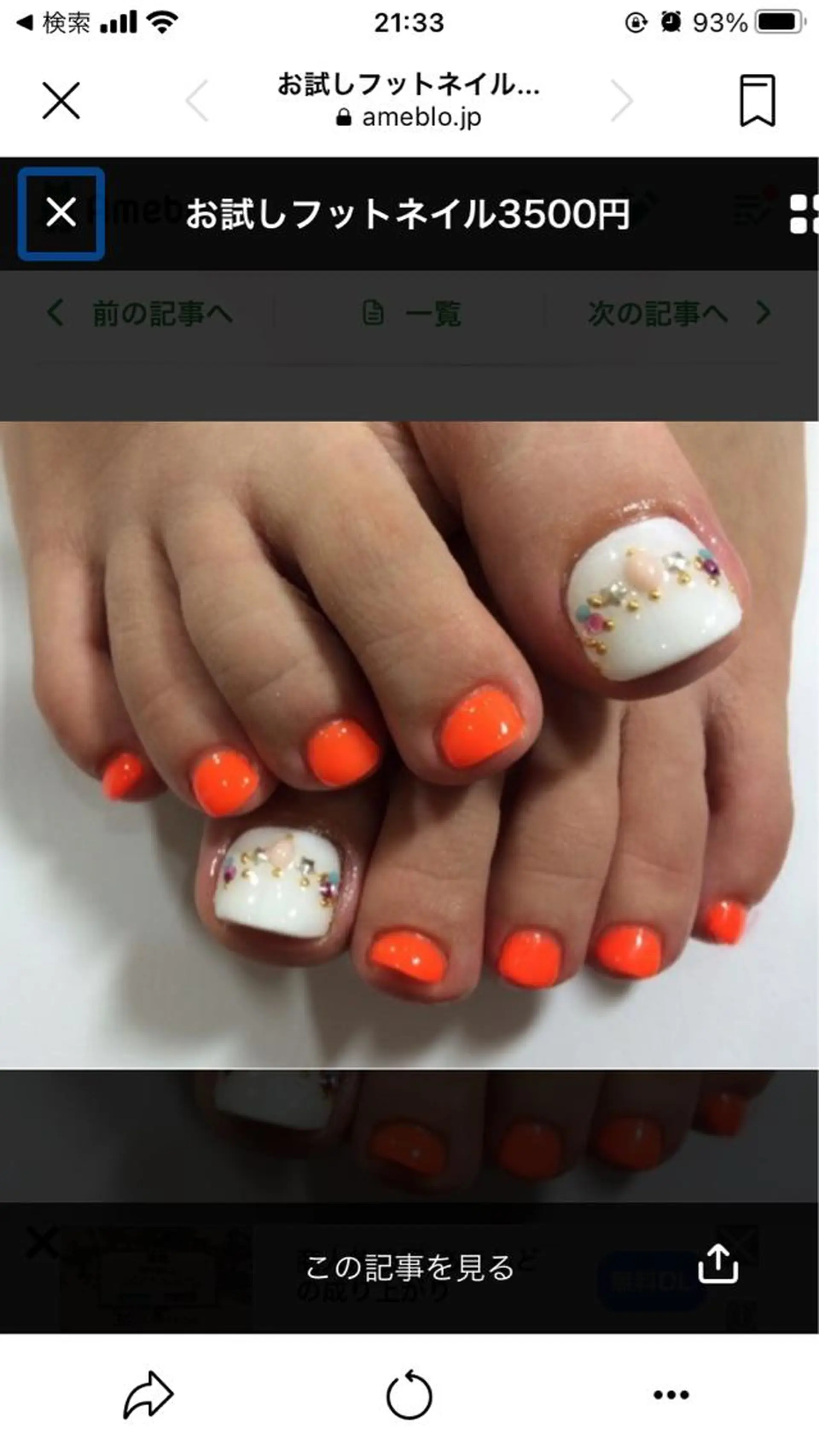
Task: Bookmark this page
Action: [758, 101]
